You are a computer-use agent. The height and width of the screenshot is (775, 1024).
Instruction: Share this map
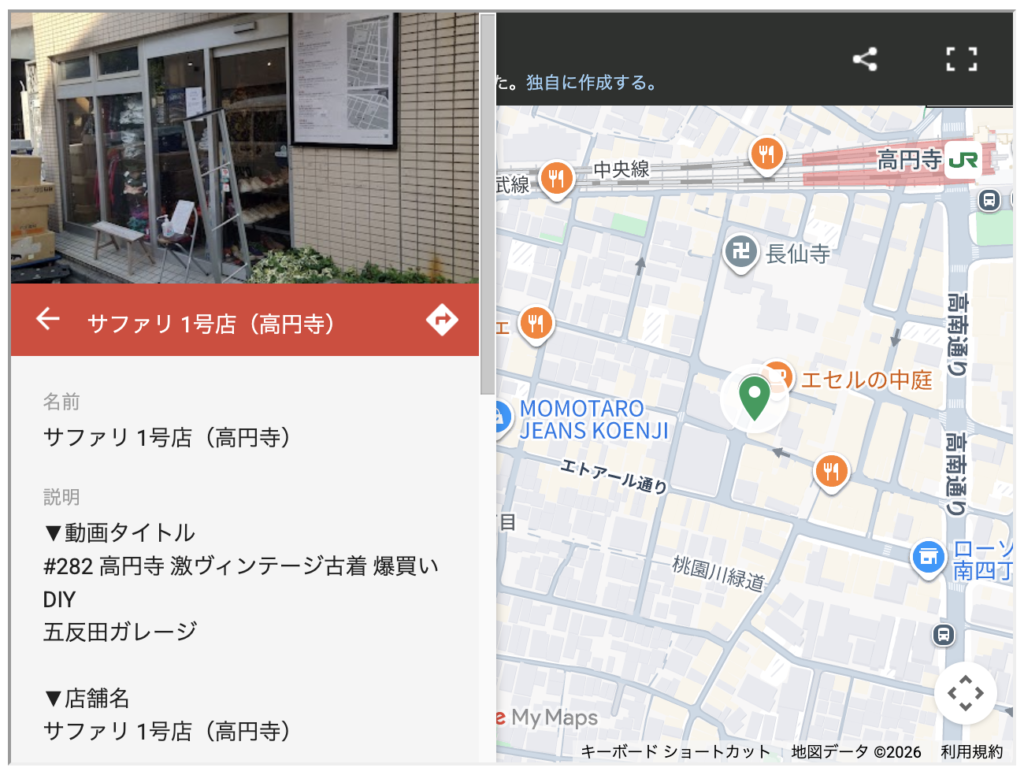[864, 59]
